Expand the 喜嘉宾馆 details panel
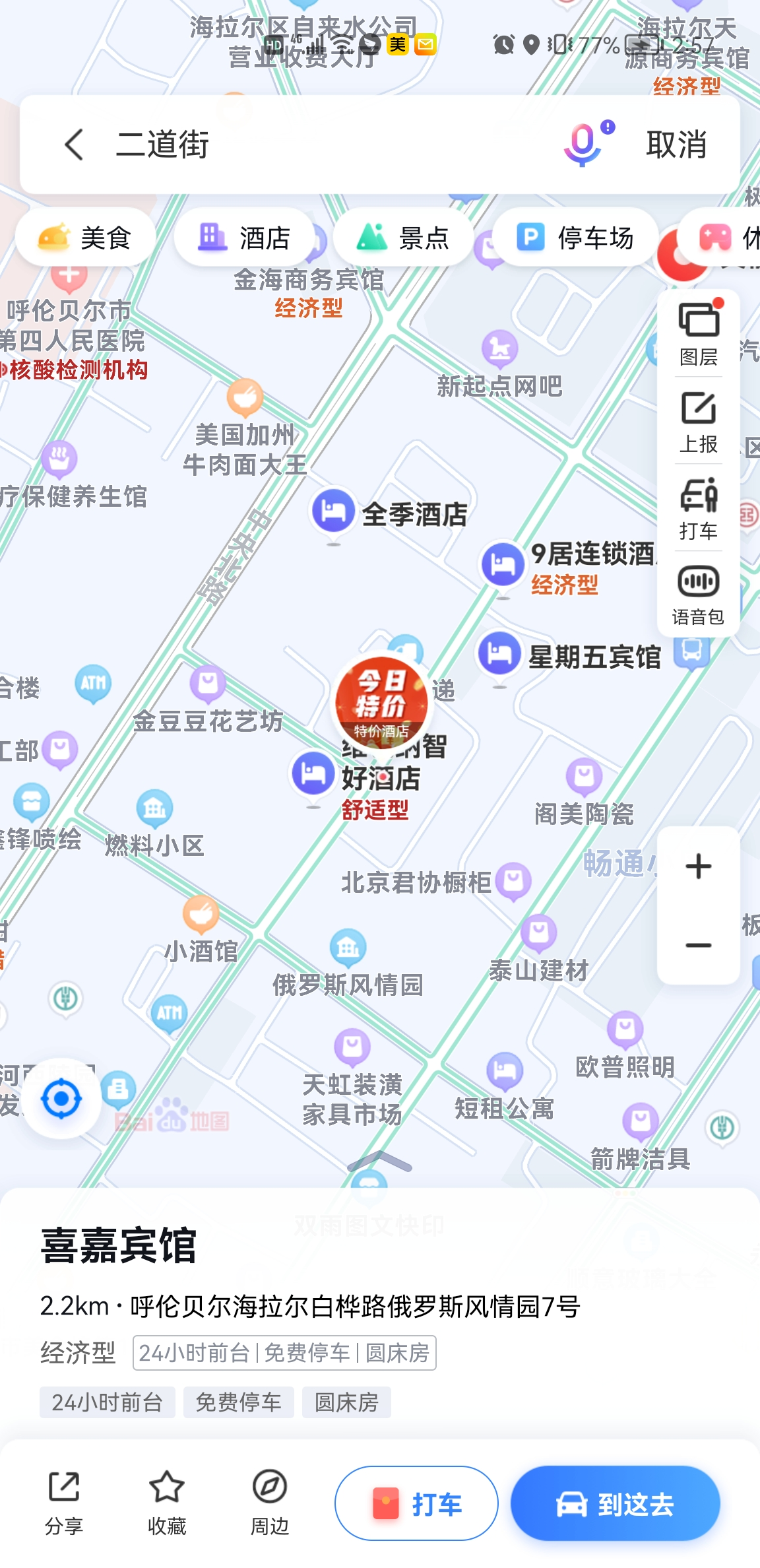This screenshot has width=760, height=1568. click(379, 1161)
